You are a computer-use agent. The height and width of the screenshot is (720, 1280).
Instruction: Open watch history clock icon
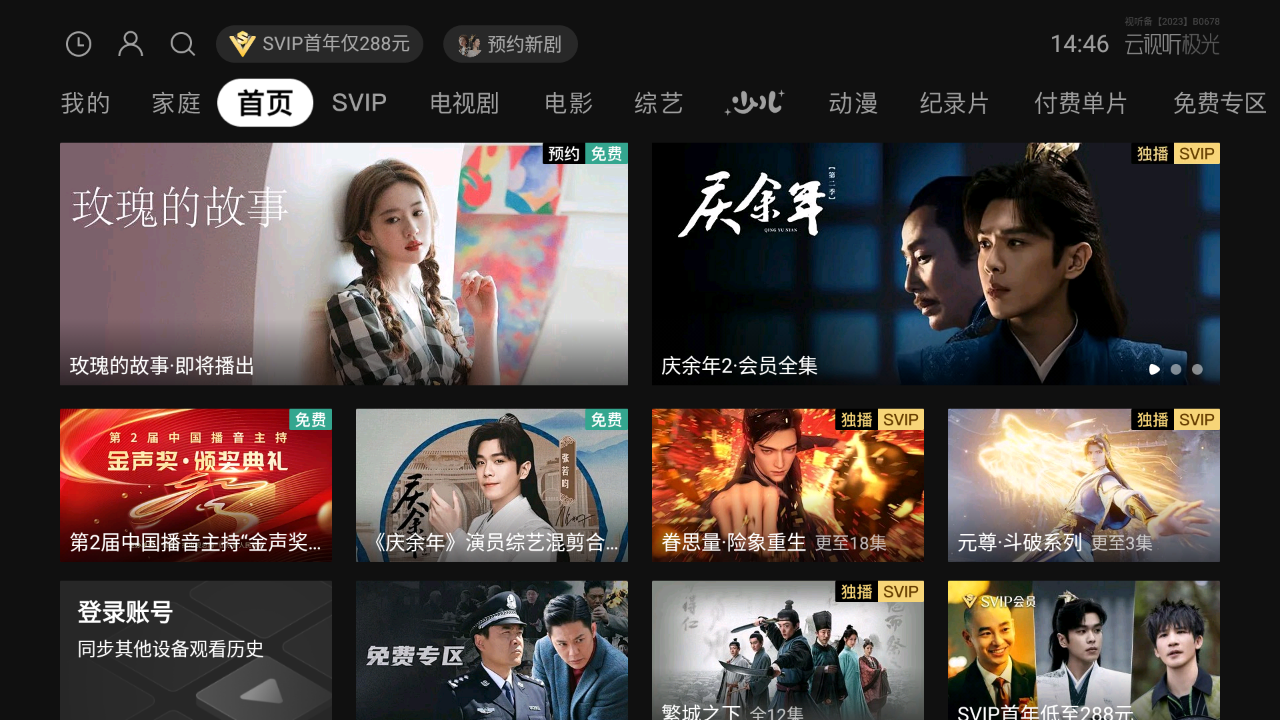pos(78,44)
